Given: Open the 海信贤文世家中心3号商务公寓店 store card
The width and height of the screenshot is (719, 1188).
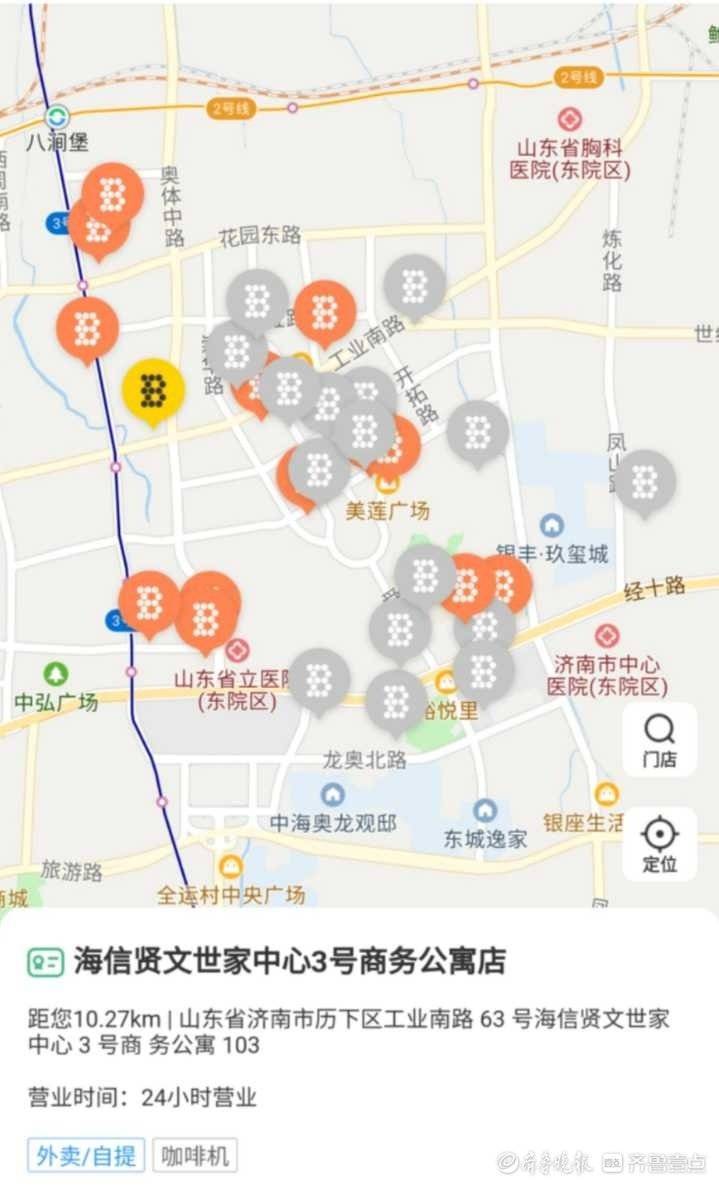Looking at the screenshot, I should [x=289, y=961].
